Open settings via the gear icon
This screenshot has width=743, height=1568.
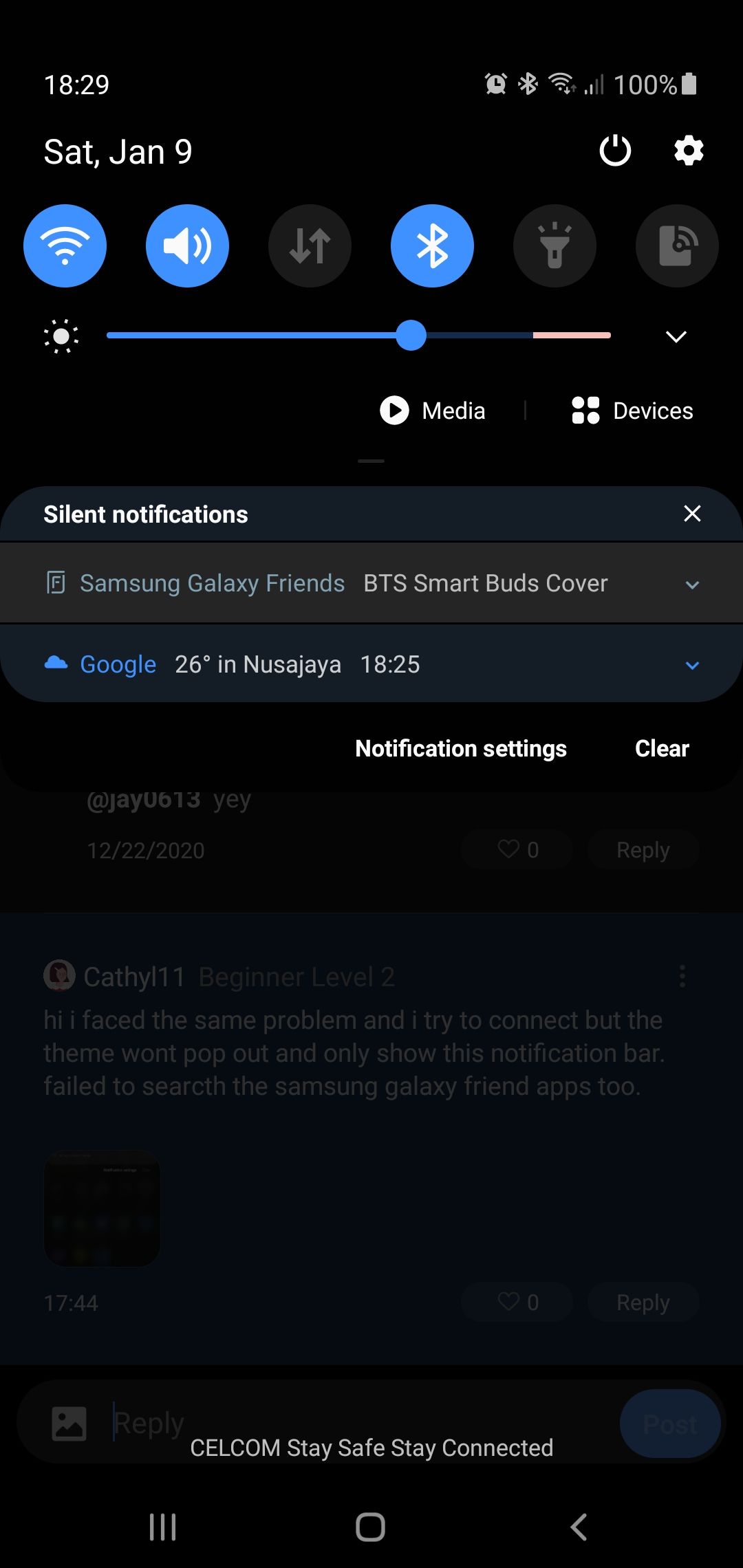click(688, 151)
